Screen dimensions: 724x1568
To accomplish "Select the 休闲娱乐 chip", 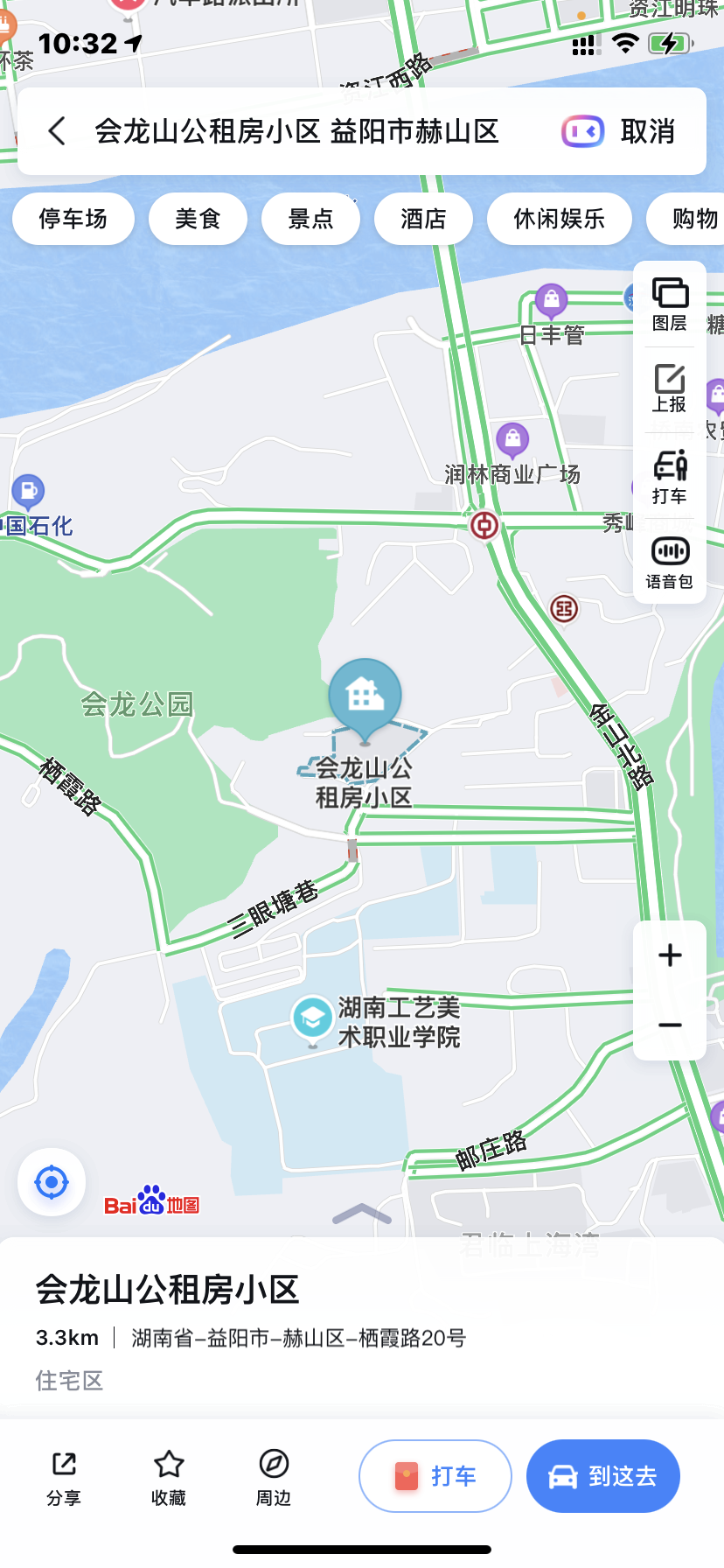I will [x=559, y=219].
